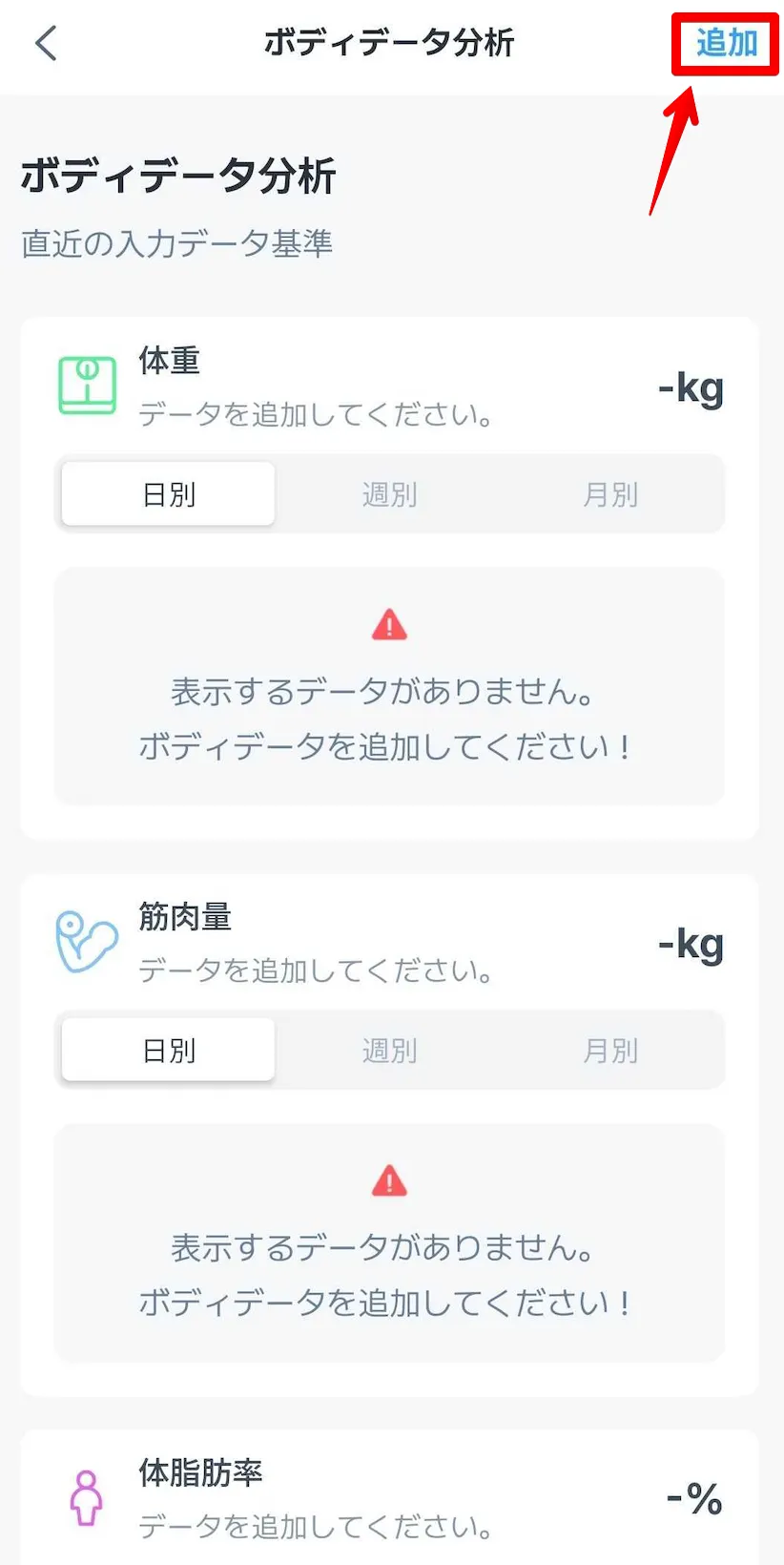
Task: Select 日別 view for 筋肉量
Action: pyautogui.click(x=169, y=1051)
